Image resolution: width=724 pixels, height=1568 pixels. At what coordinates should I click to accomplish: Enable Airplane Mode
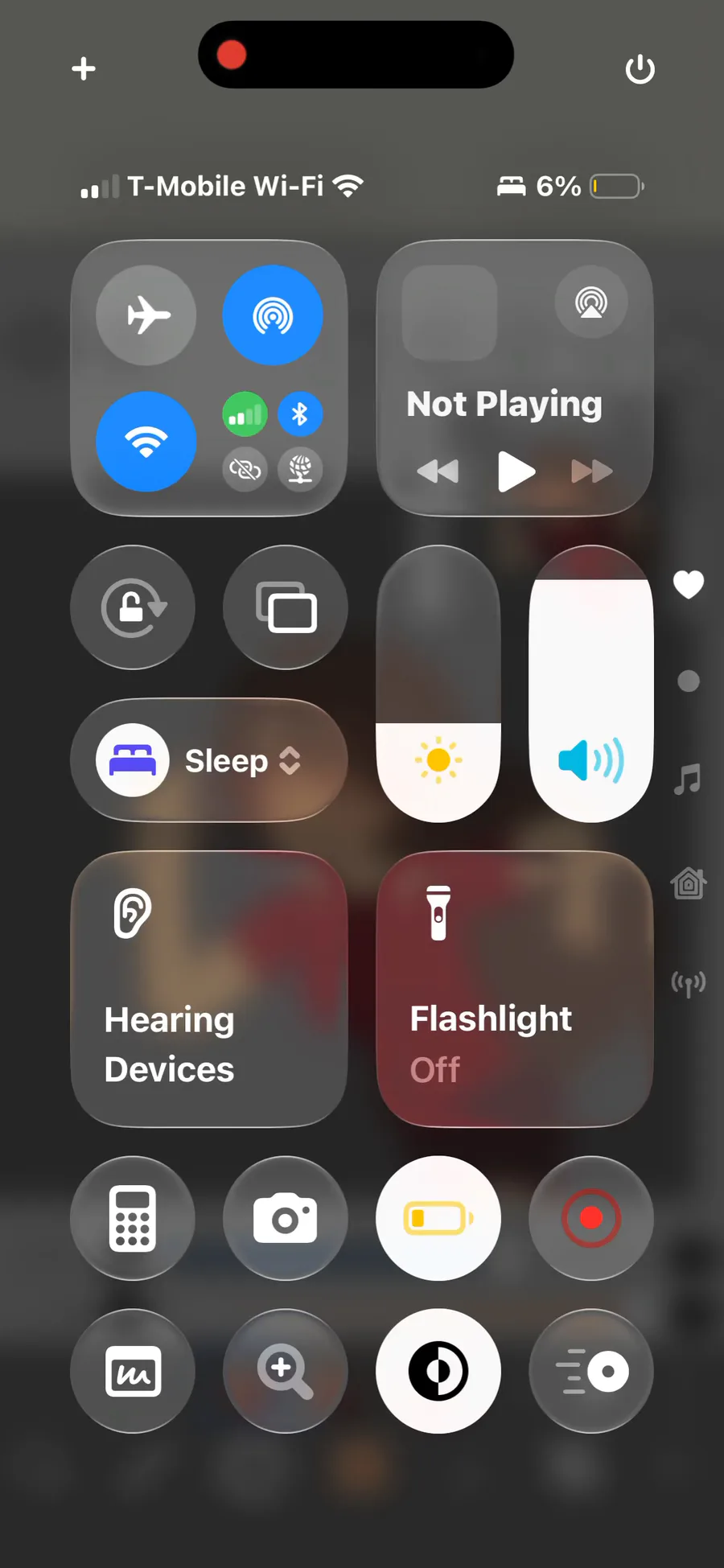[146, 315]
